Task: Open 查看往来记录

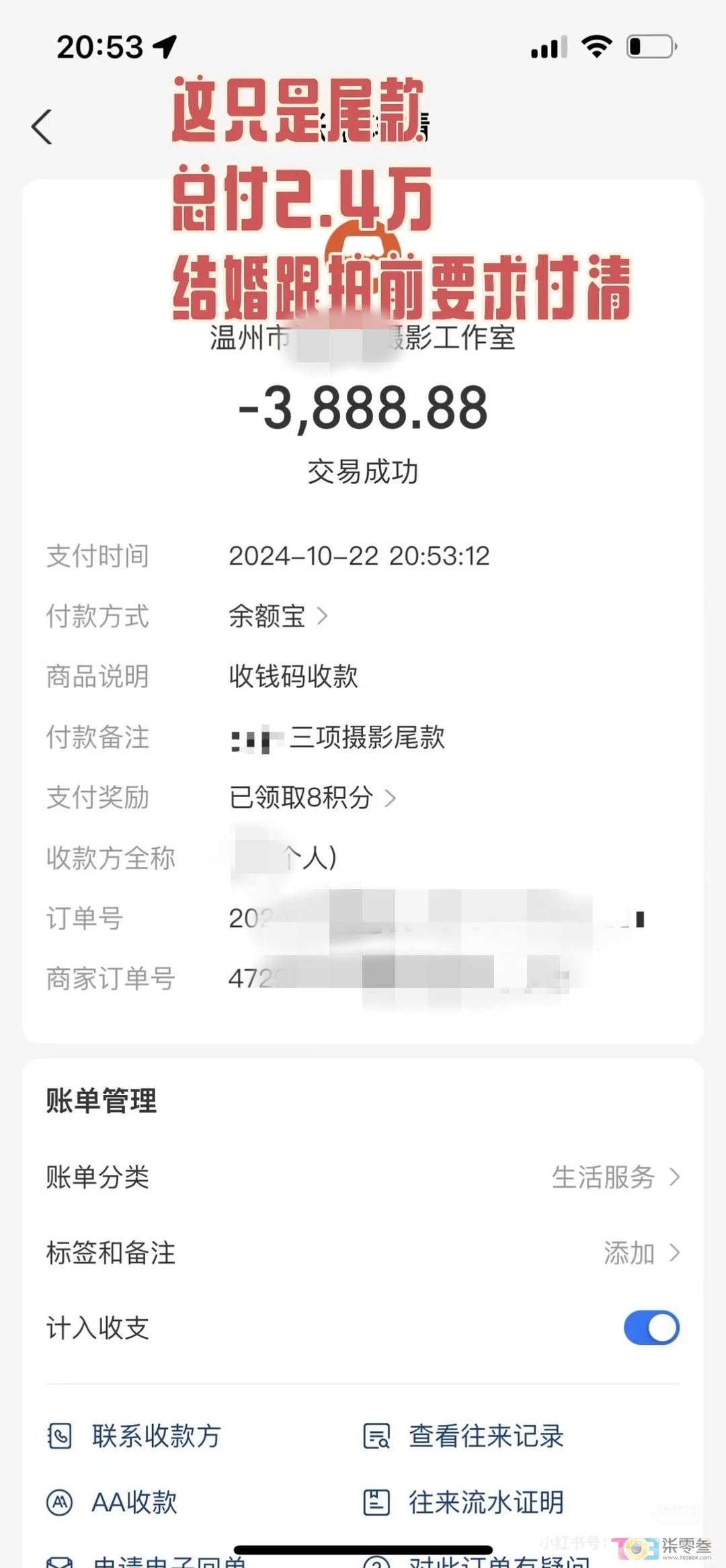Action: (x=464, y=1436)
